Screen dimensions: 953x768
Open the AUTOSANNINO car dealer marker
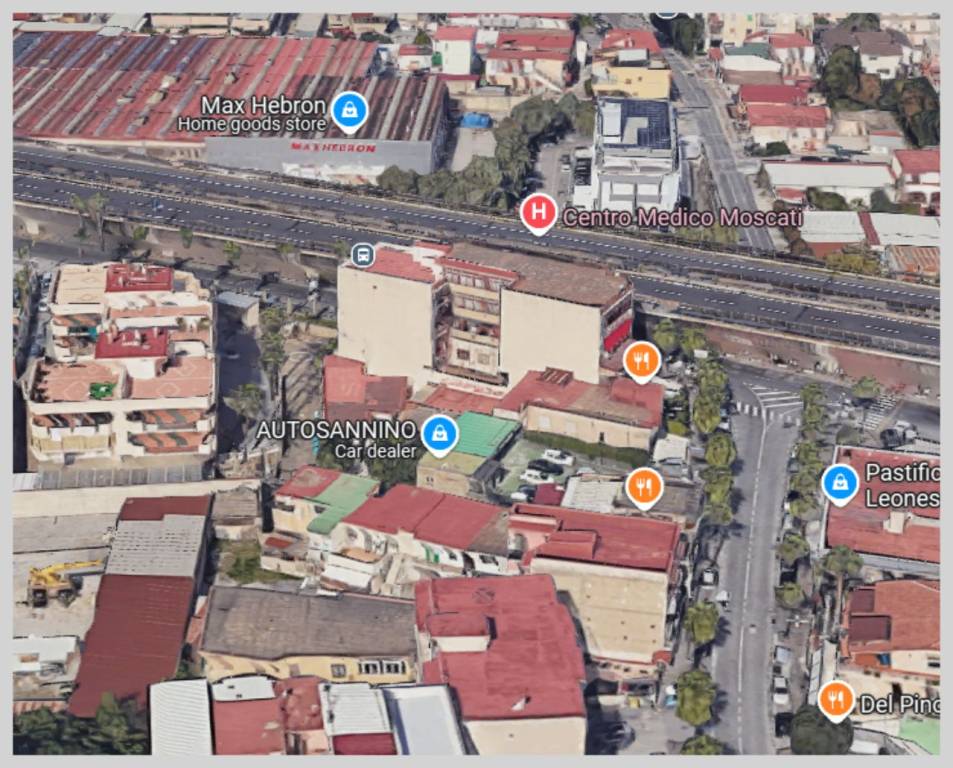click(439, 433)
